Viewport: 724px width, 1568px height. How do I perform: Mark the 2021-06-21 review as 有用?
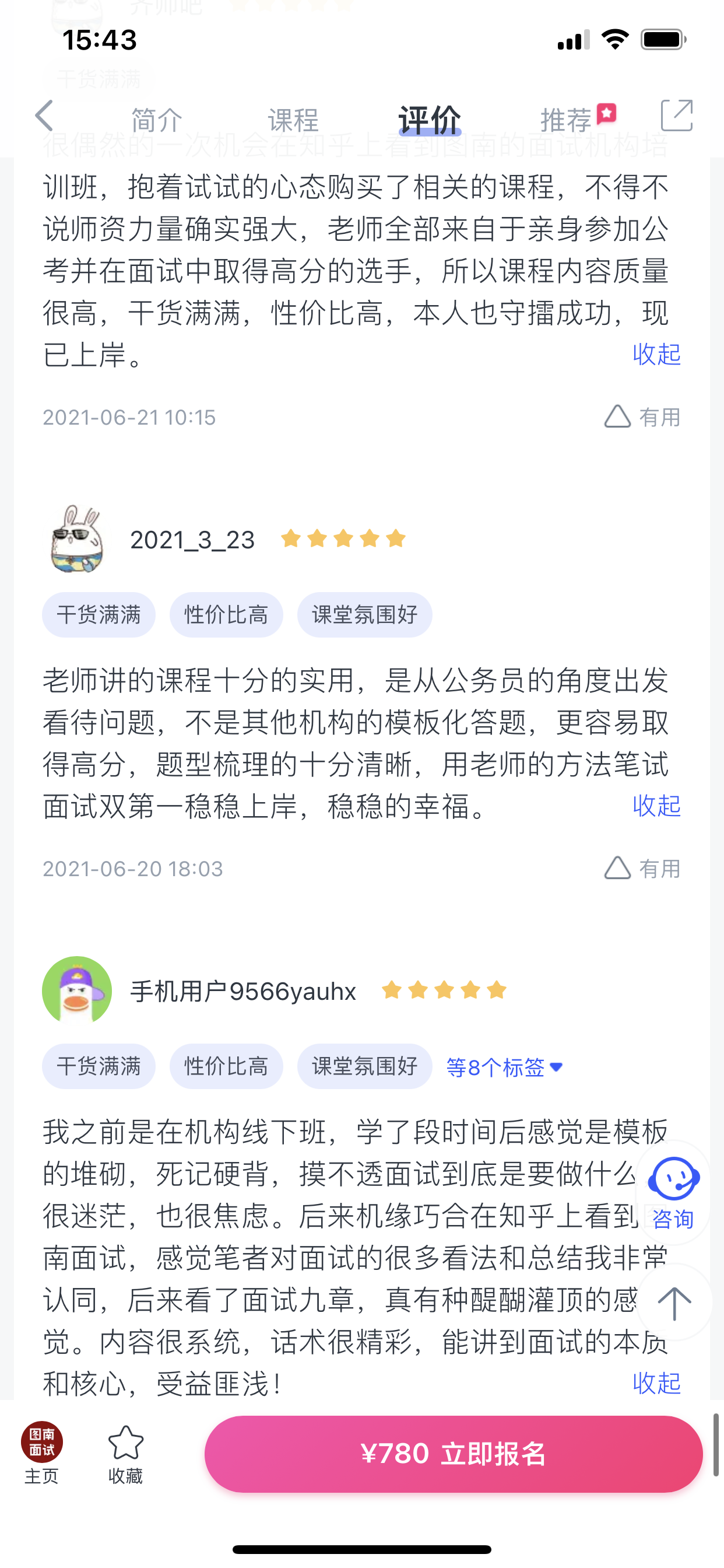click(x=642, y=418)
